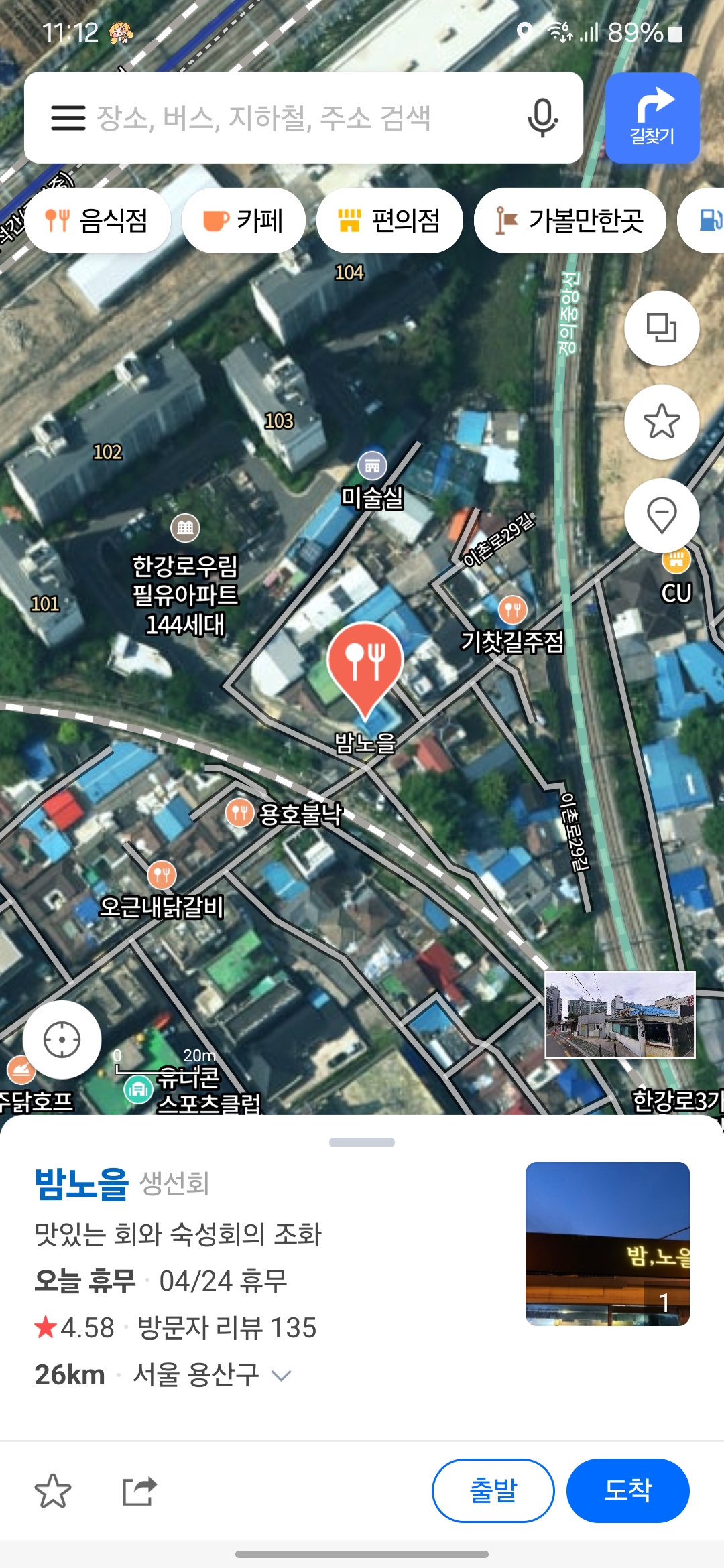This screenshot has height=1568, width=724.
Task: Open the street view thumbnail
Action: [620, 1015]
